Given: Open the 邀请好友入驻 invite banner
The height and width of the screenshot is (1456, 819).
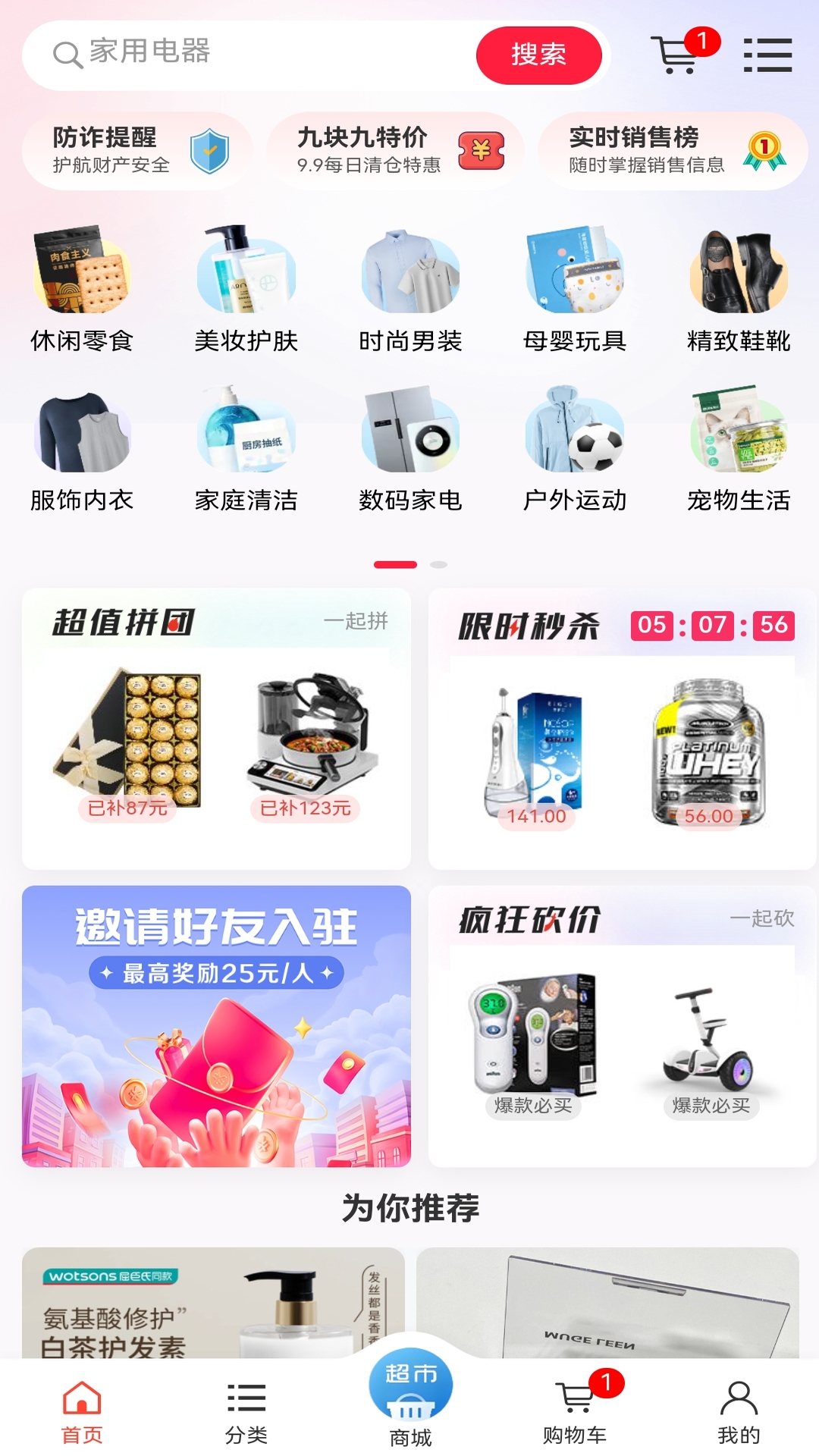Looking at the screenshot, I should click(x=216, y=1025).
